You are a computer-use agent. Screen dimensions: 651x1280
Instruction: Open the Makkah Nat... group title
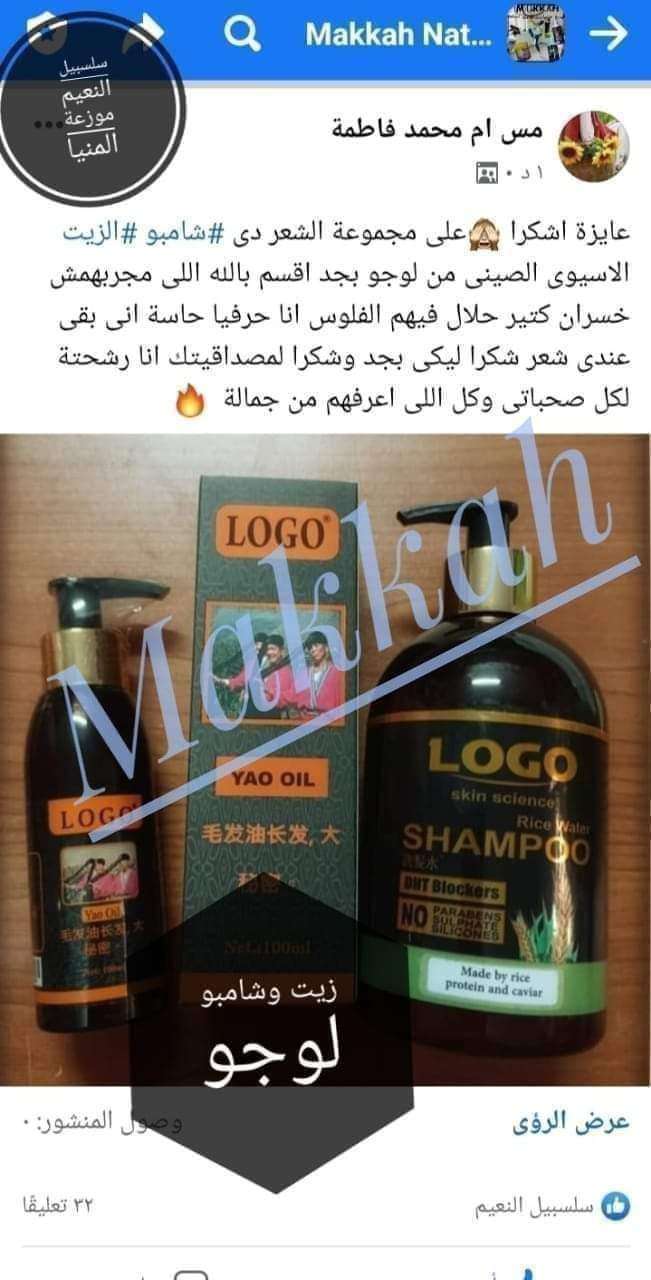(398, 35)
